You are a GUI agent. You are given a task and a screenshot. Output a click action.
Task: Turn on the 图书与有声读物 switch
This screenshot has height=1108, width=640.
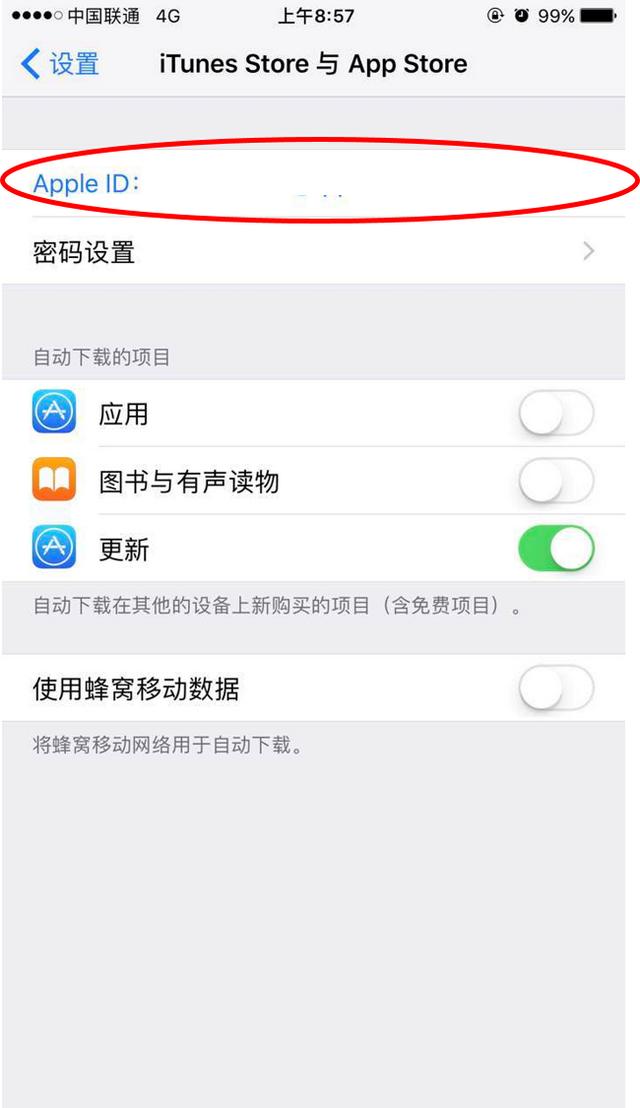coord(557,481)
